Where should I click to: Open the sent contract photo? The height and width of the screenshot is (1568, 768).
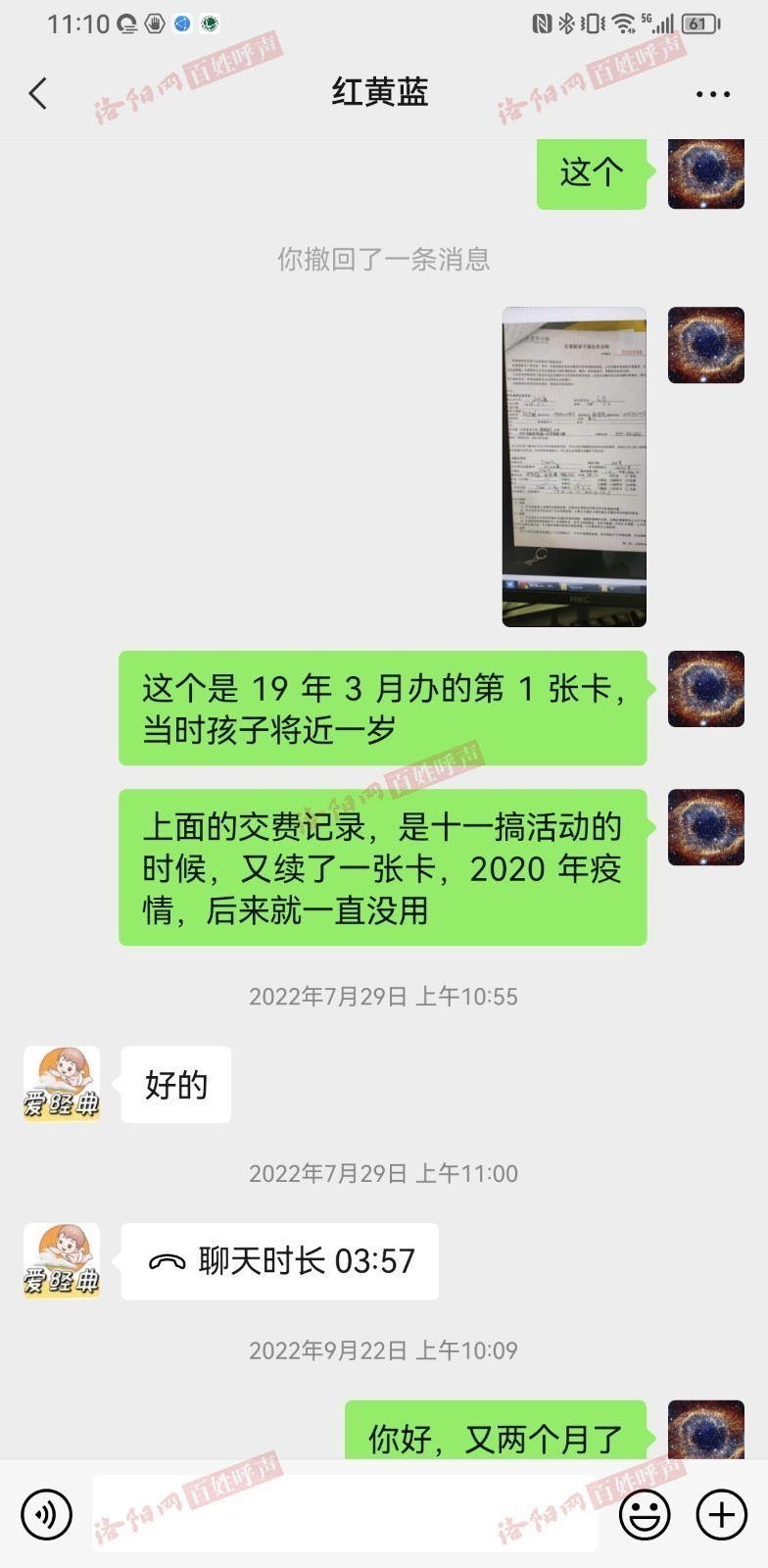[574, 466]
